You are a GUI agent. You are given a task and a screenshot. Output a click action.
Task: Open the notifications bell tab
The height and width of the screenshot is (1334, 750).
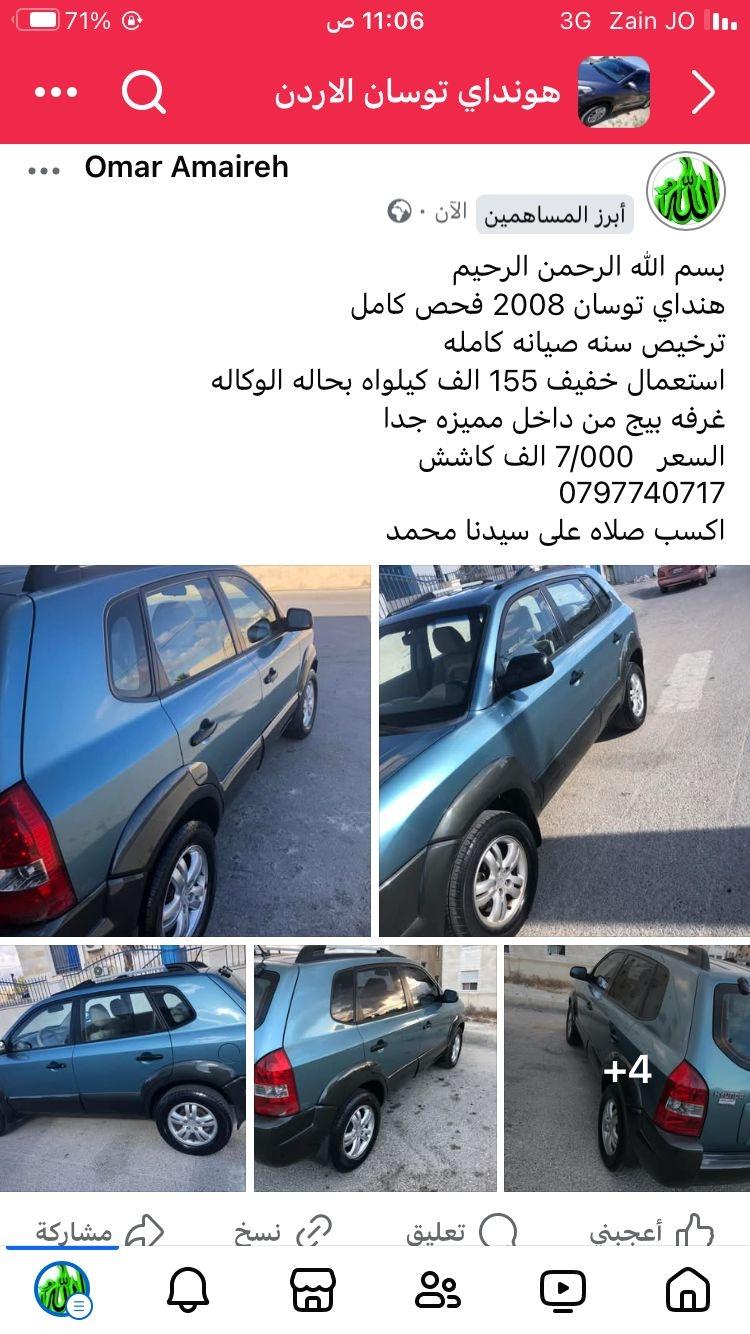187,1290
